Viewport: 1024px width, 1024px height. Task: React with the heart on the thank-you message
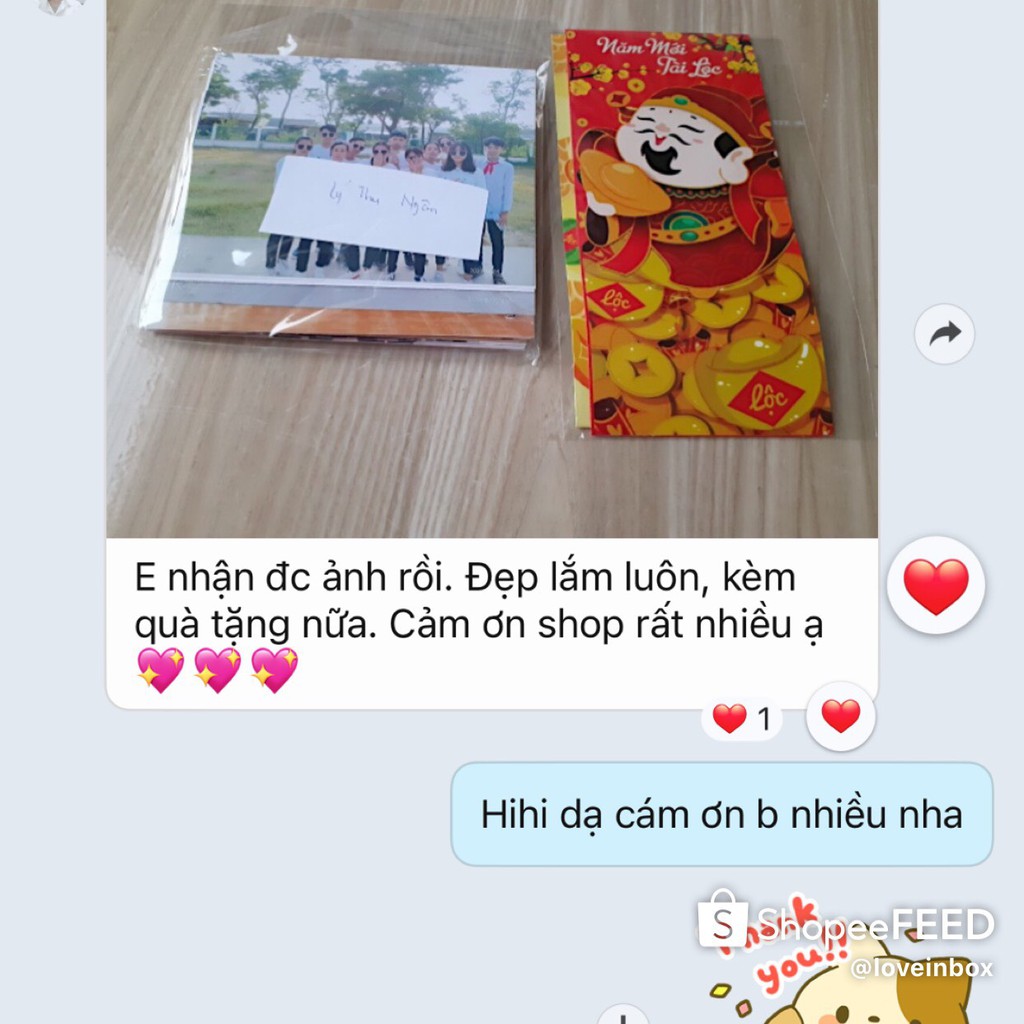tap(840, 716)
